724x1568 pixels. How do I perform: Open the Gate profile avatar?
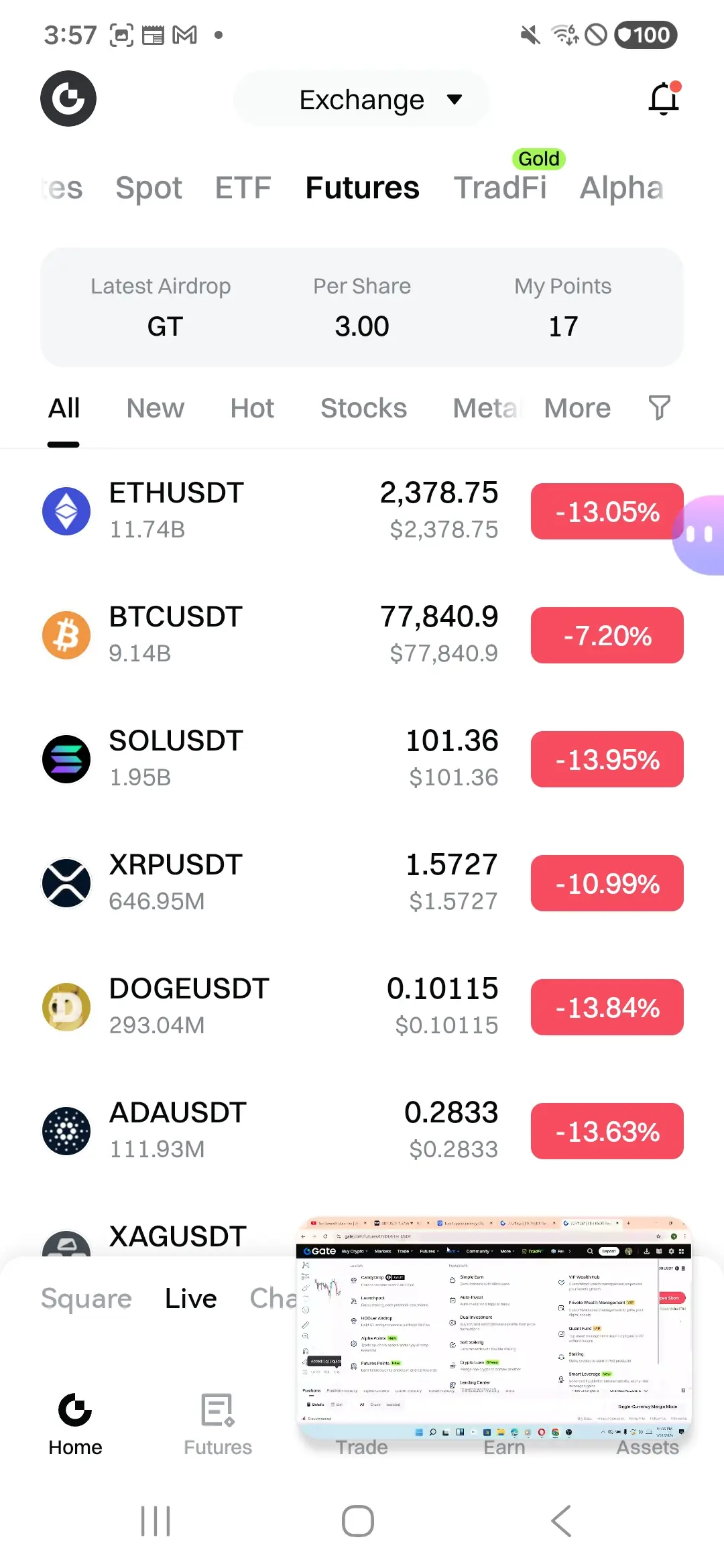68,99
